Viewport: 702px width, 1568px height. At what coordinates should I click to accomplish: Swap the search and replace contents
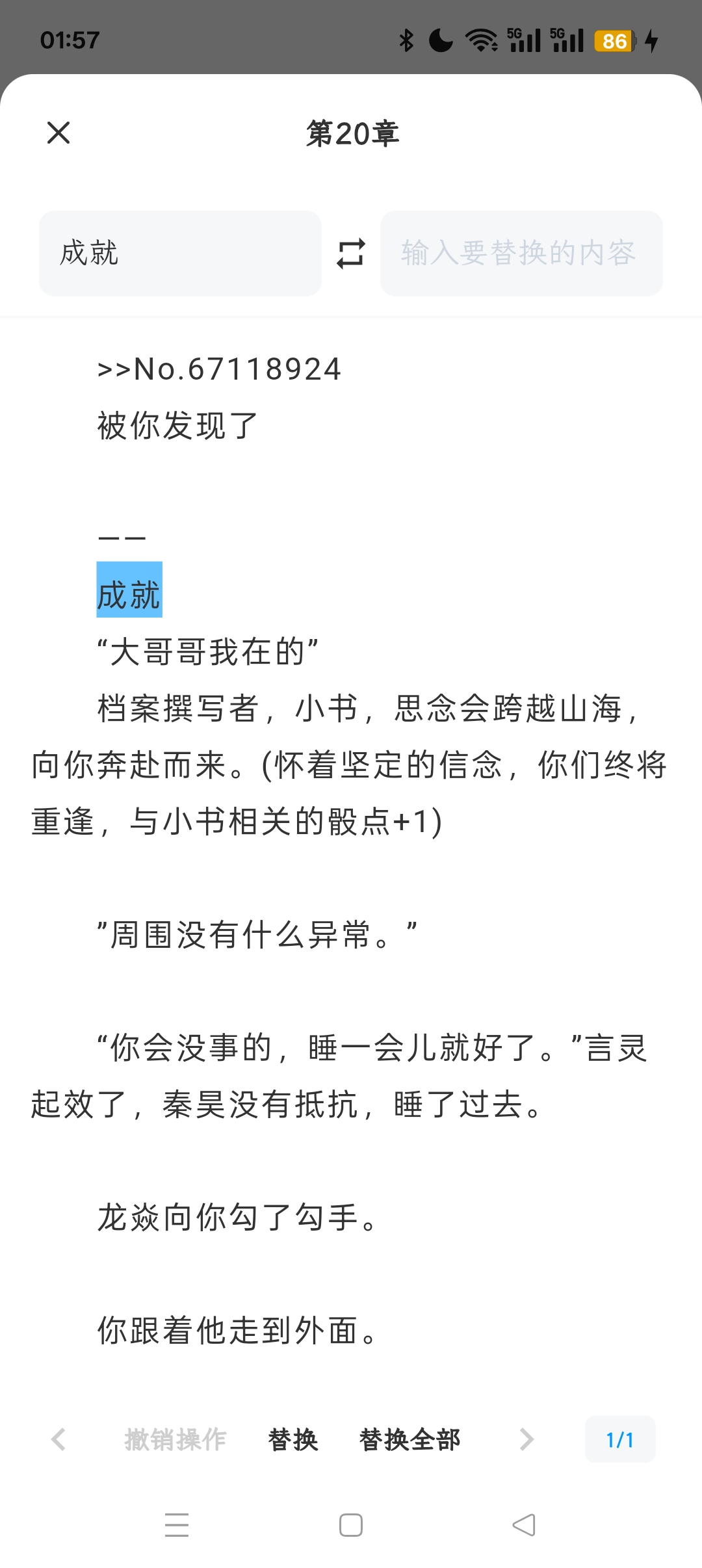pyautogui.click(x=351, y=254)
